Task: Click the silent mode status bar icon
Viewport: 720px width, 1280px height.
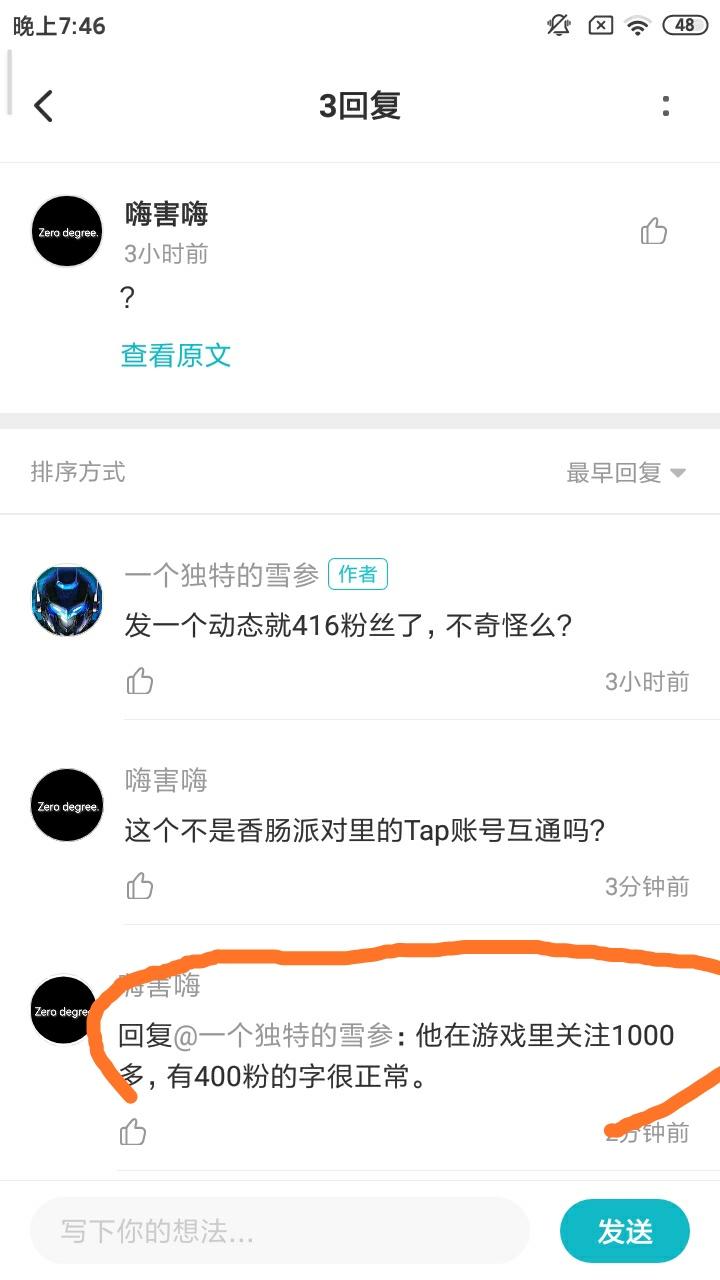Action: [x=558, y=25]
